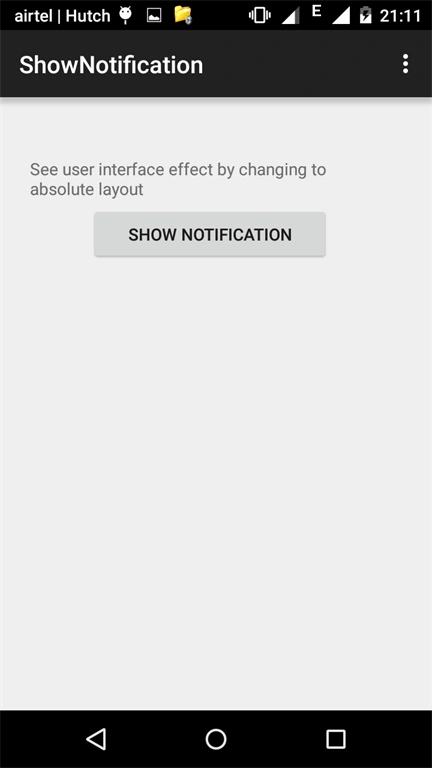Open the overflow menu in app bar

tap(405, 64)
